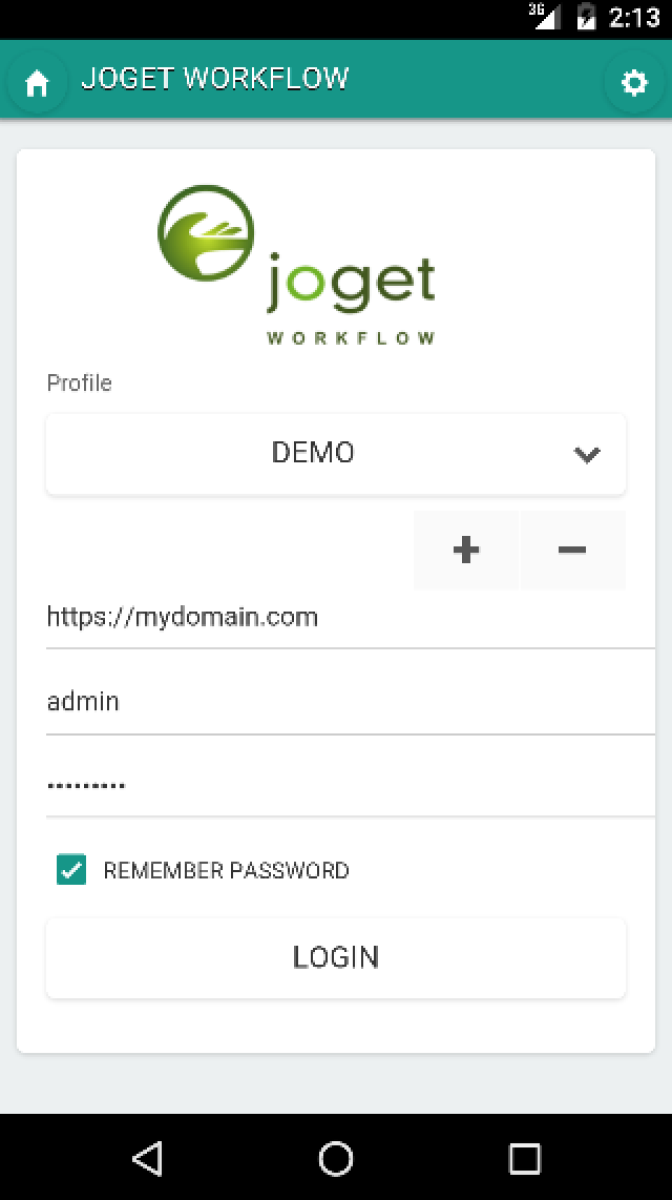The width and height of the screenshot is (672, 1200).
Task: Edit the https://mydomain.com URL field
Action: point(340,617)
